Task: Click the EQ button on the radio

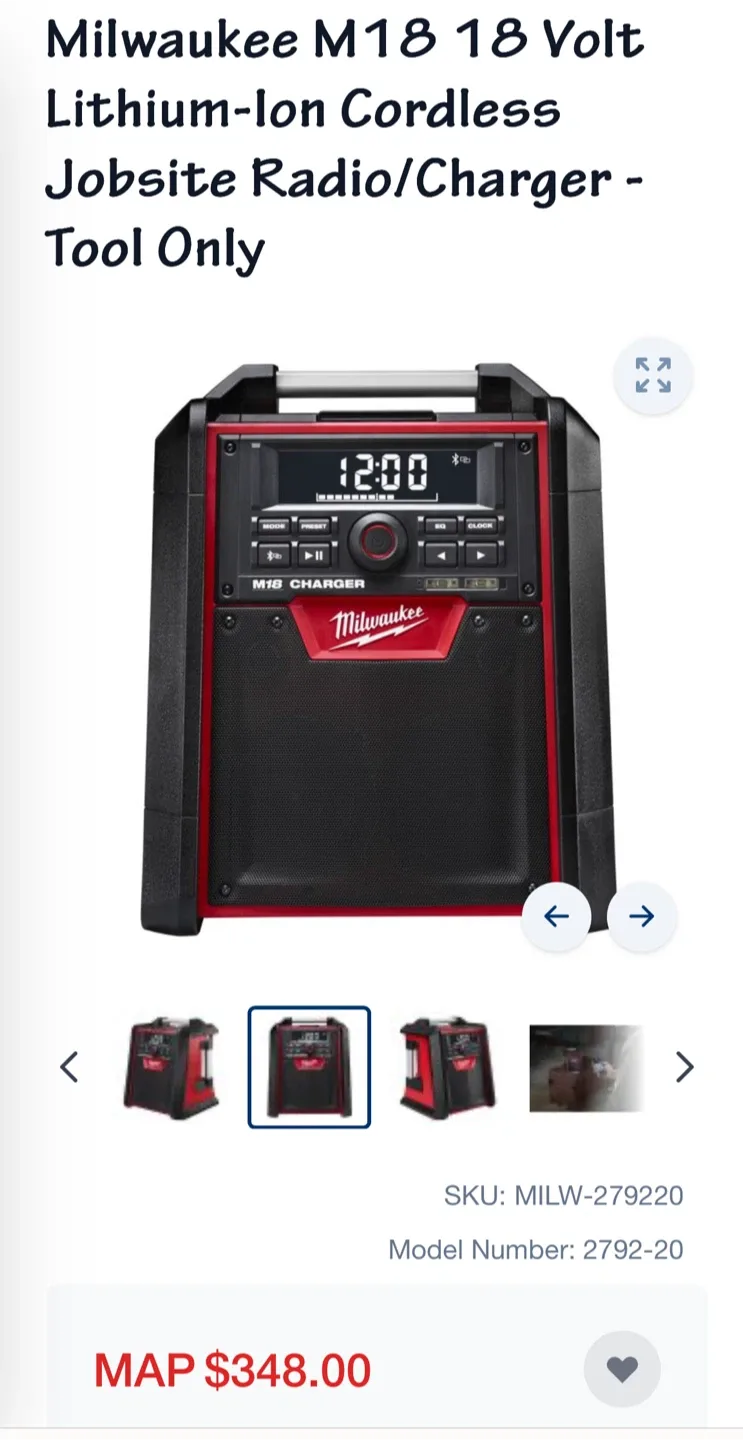Action: [x=440, y=527]
